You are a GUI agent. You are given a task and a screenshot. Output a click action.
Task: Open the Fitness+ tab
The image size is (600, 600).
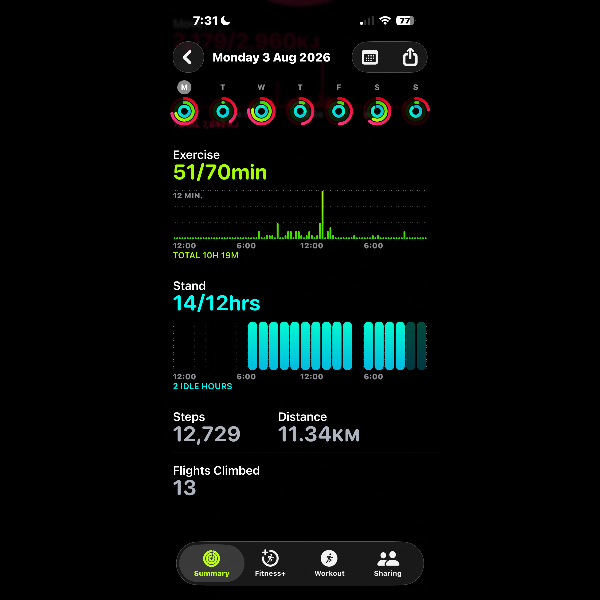coord(270,563)
